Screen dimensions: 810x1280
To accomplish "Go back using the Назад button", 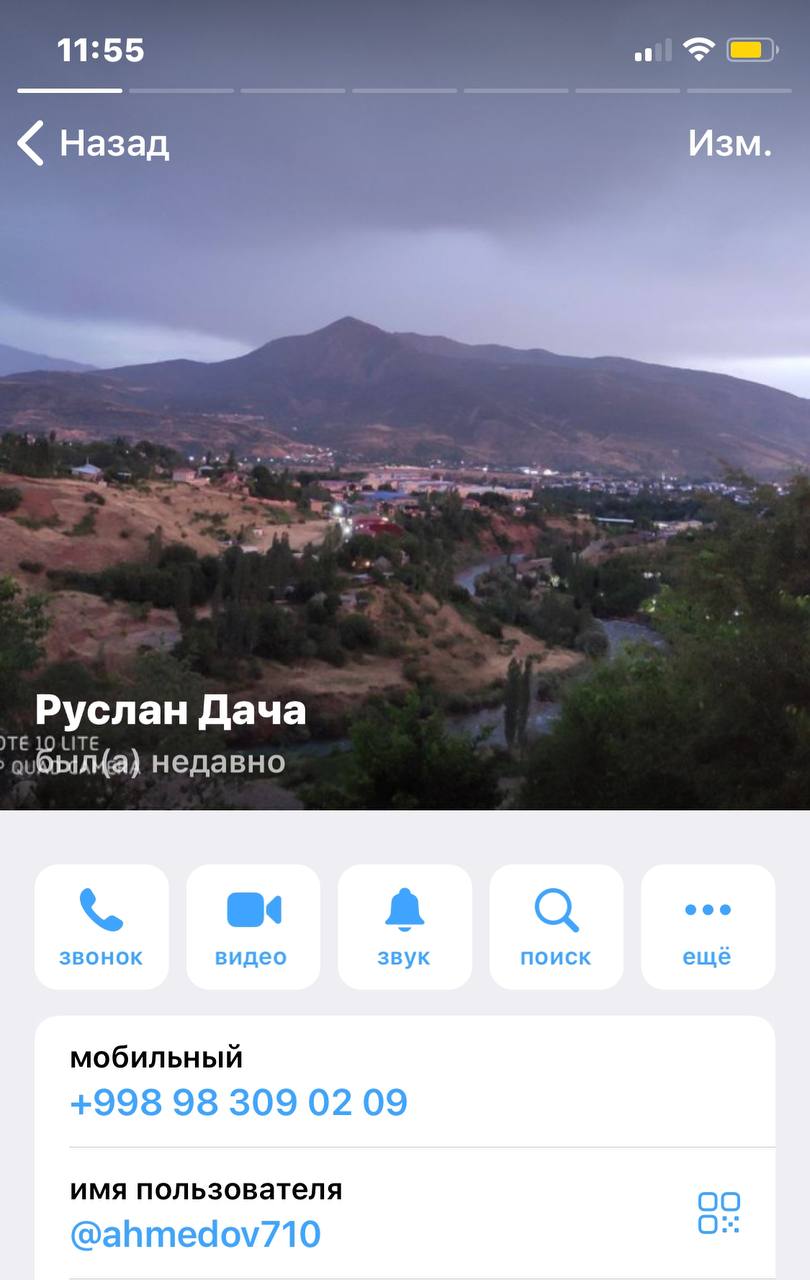I will pos(94,144).
